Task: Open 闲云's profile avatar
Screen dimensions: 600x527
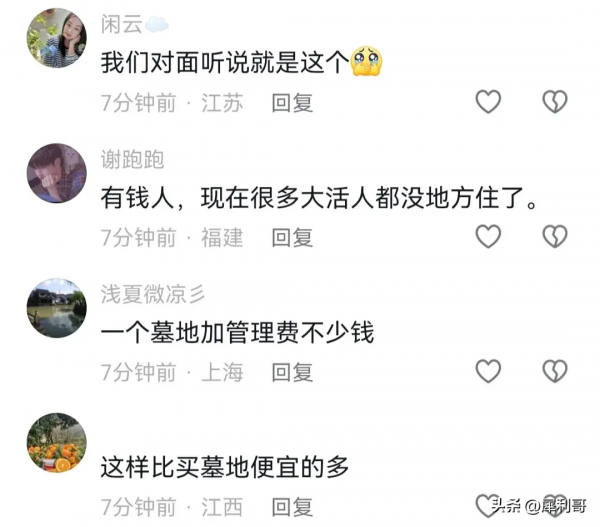Action: coord(56,38)
